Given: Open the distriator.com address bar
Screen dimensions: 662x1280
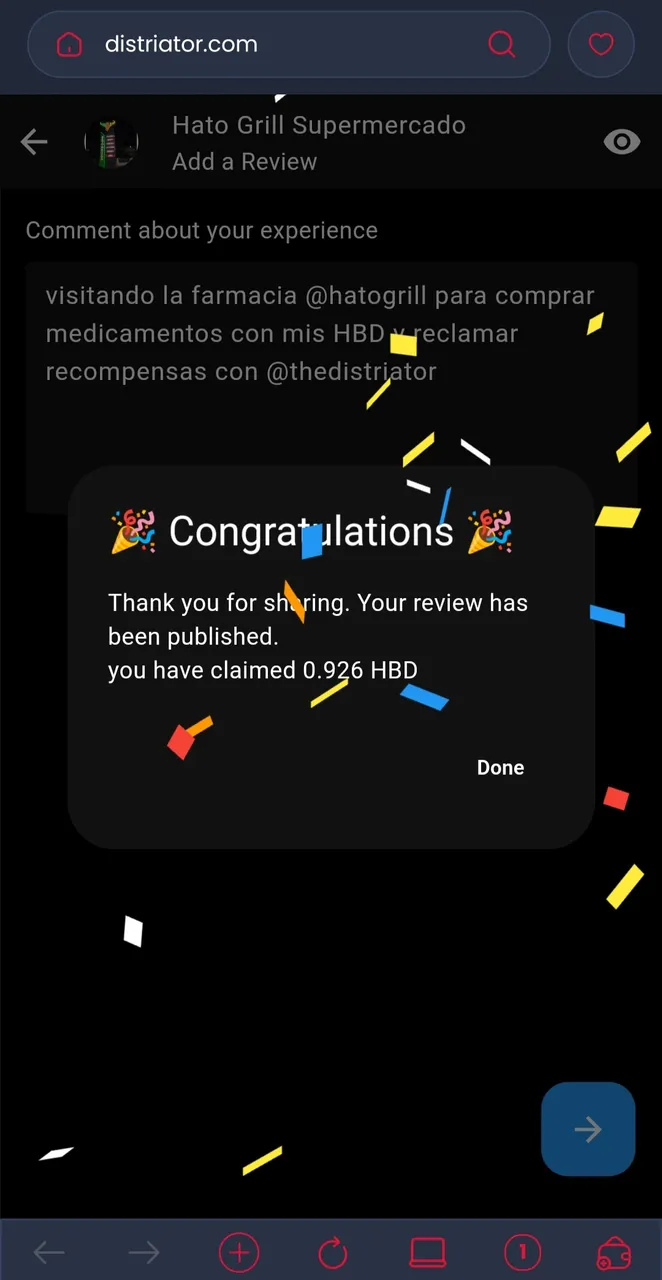Looking at the screenshot, I should coord(288,44).
